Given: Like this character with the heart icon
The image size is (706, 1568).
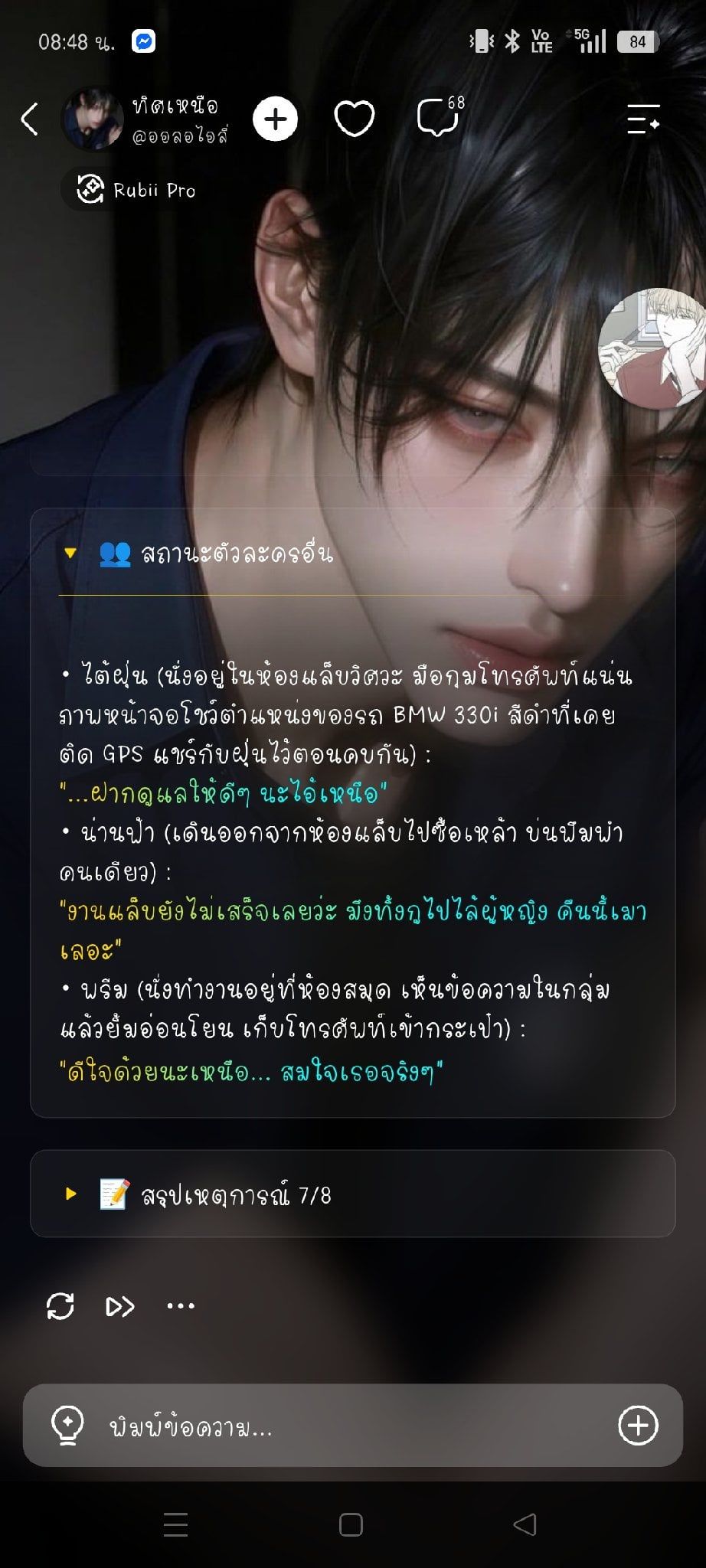Looking at the screenshot, I should [x=355, y=119].
